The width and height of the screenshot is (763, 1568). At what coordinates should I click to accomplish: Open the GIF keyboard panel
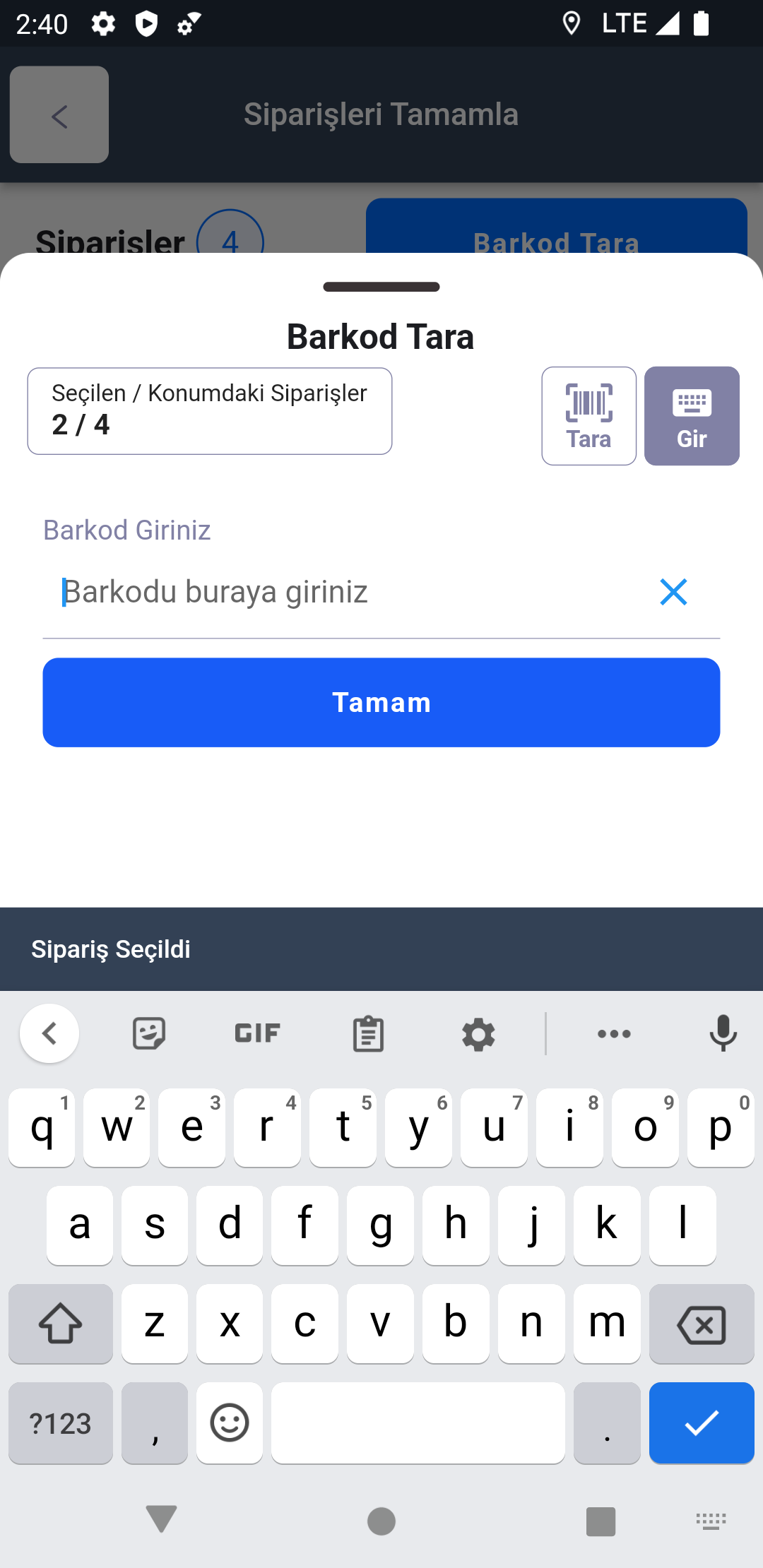pos(258,1034)
